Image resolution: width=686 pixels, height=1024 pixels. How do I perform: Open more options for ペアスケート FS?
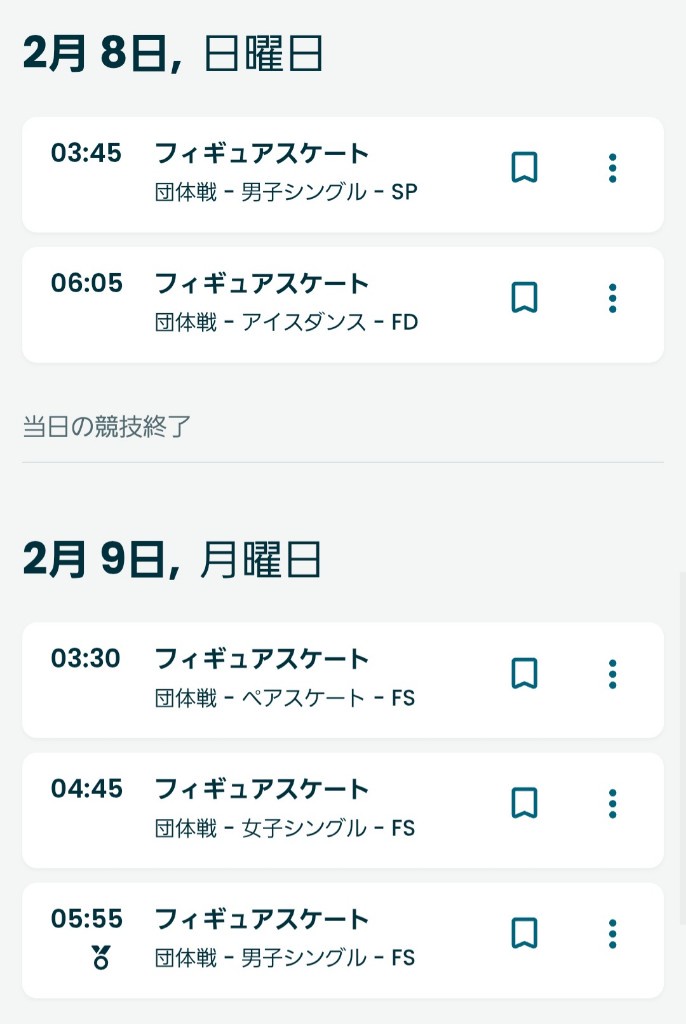(613, 674)
